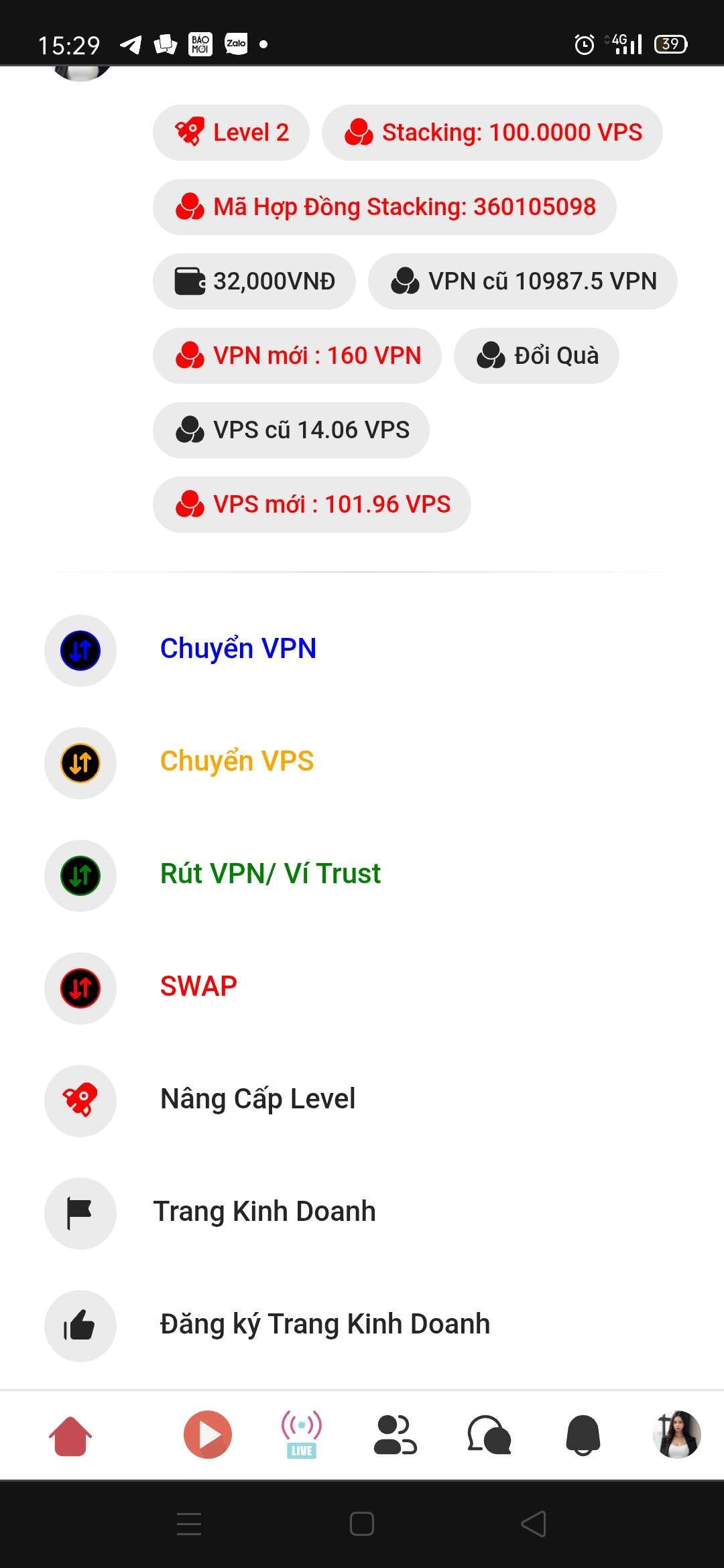Select Chuyển VPS transfer
The height and width of the screenshot is (1568, 724).
(237, 762)
